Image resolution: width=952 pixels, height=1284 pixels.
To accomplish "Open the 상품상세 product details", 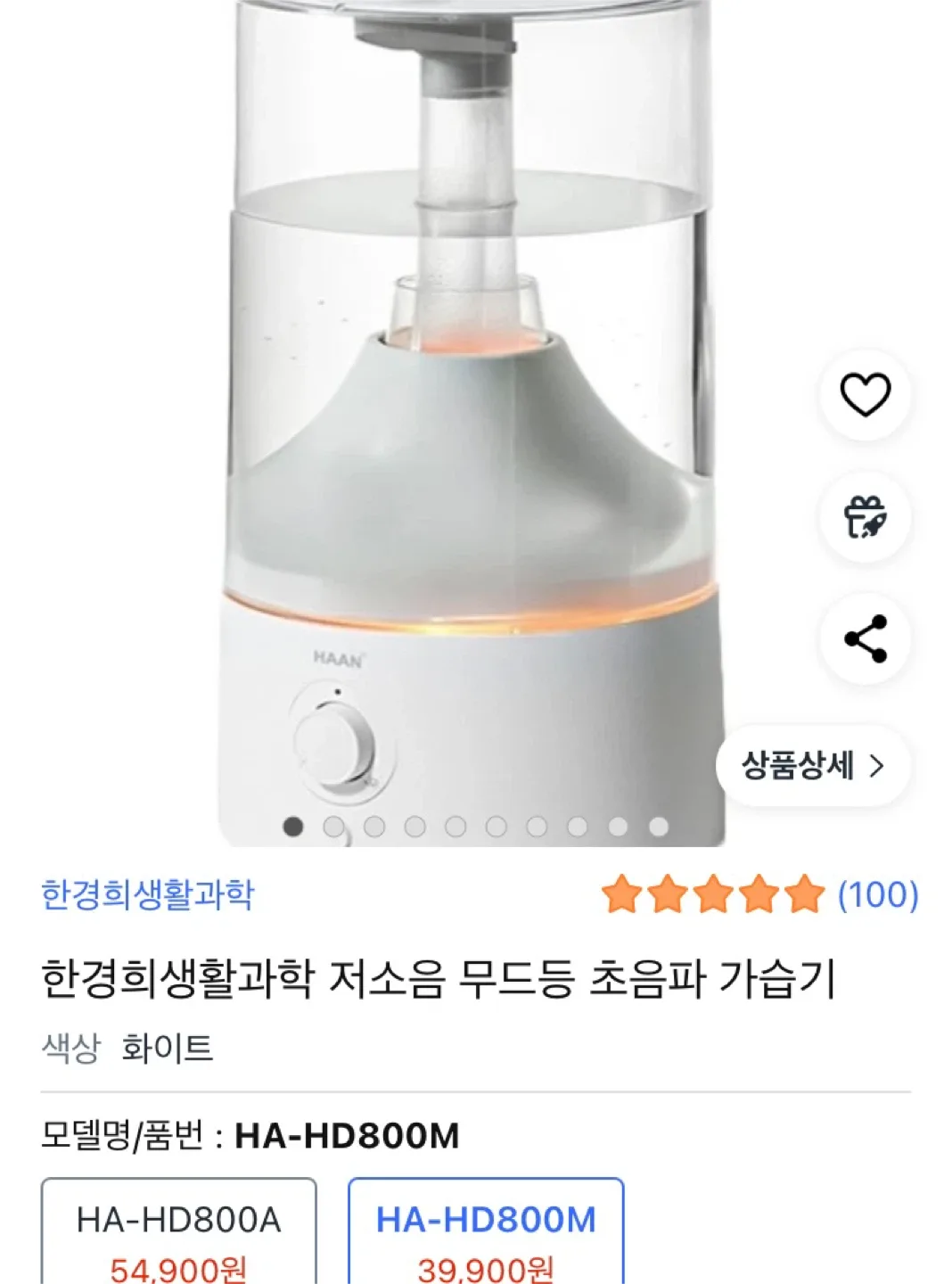I will tap(812, 766).
